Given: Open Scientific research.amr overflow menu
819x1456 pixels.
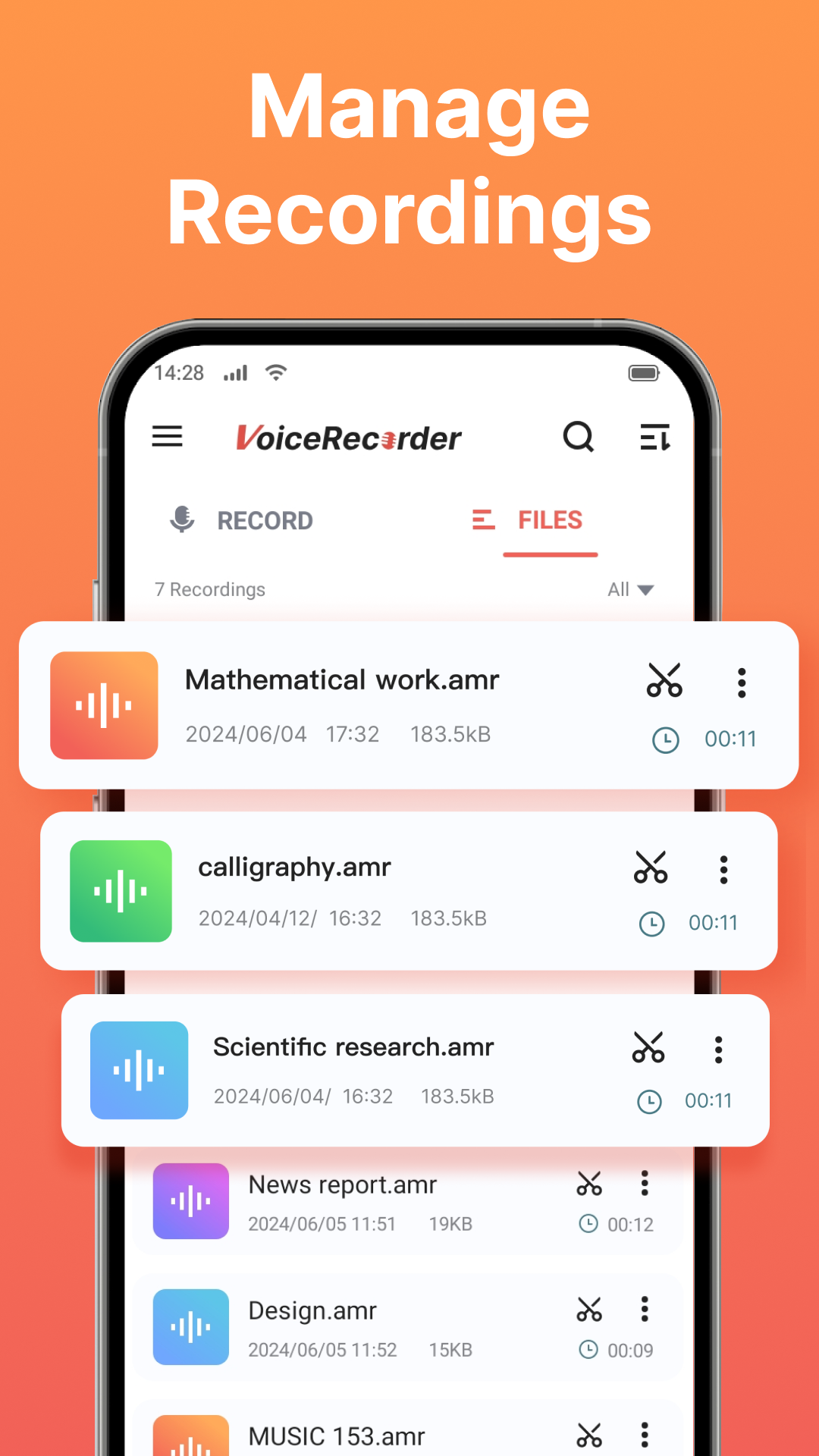Looking at the screenshot, I should (x=717, y=1050).
